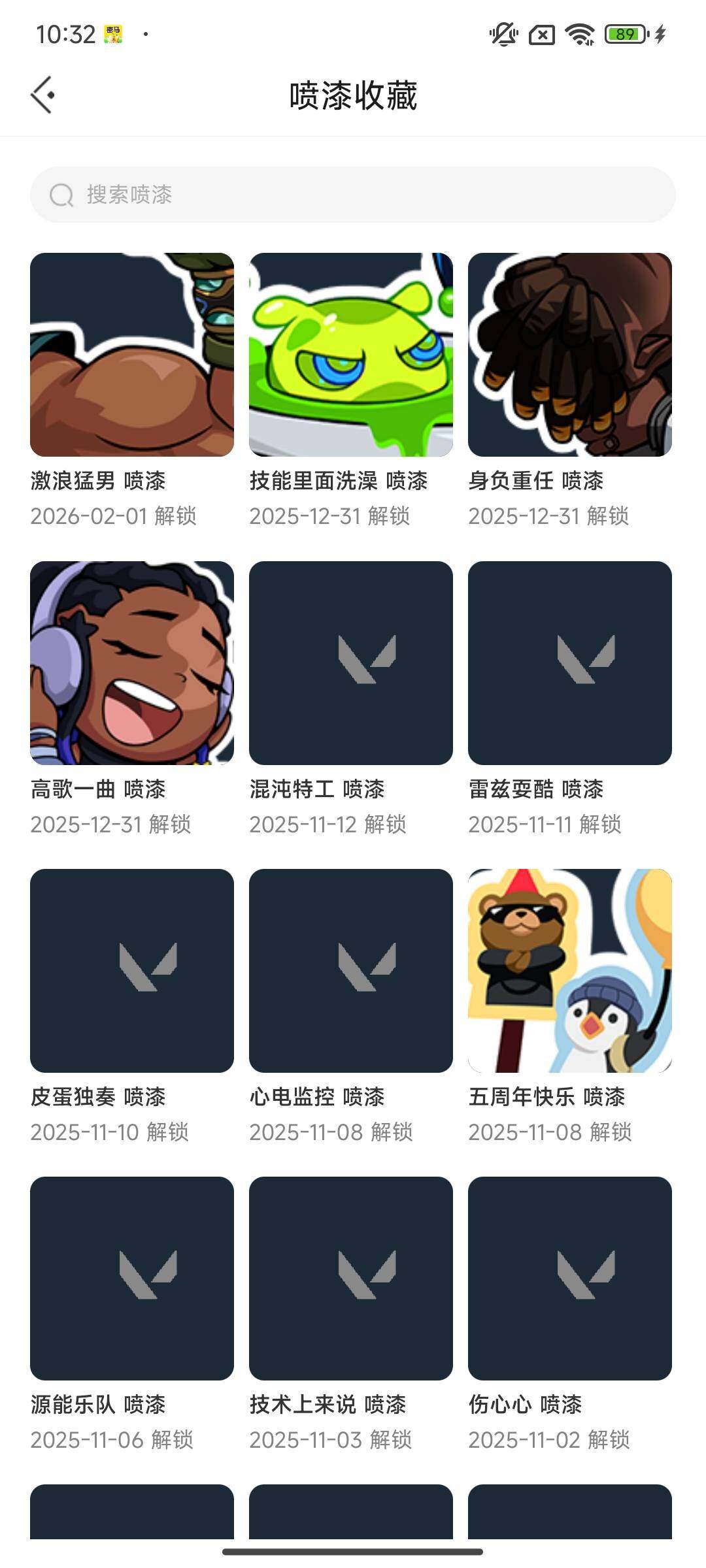Open the 雷兹耍酷 spray
Viewport: 706px width, 1568px height.
click(570, 663)
